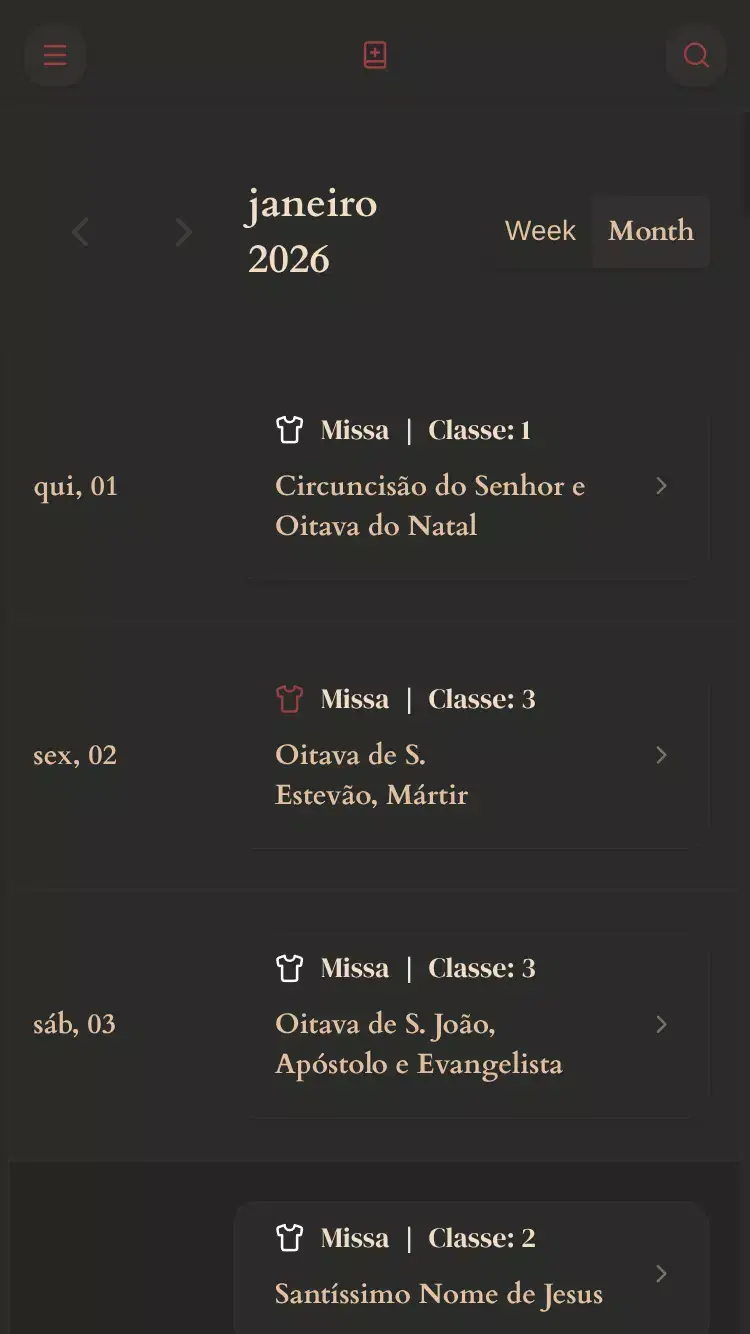Switch calendar view to Week

[540, 231]
